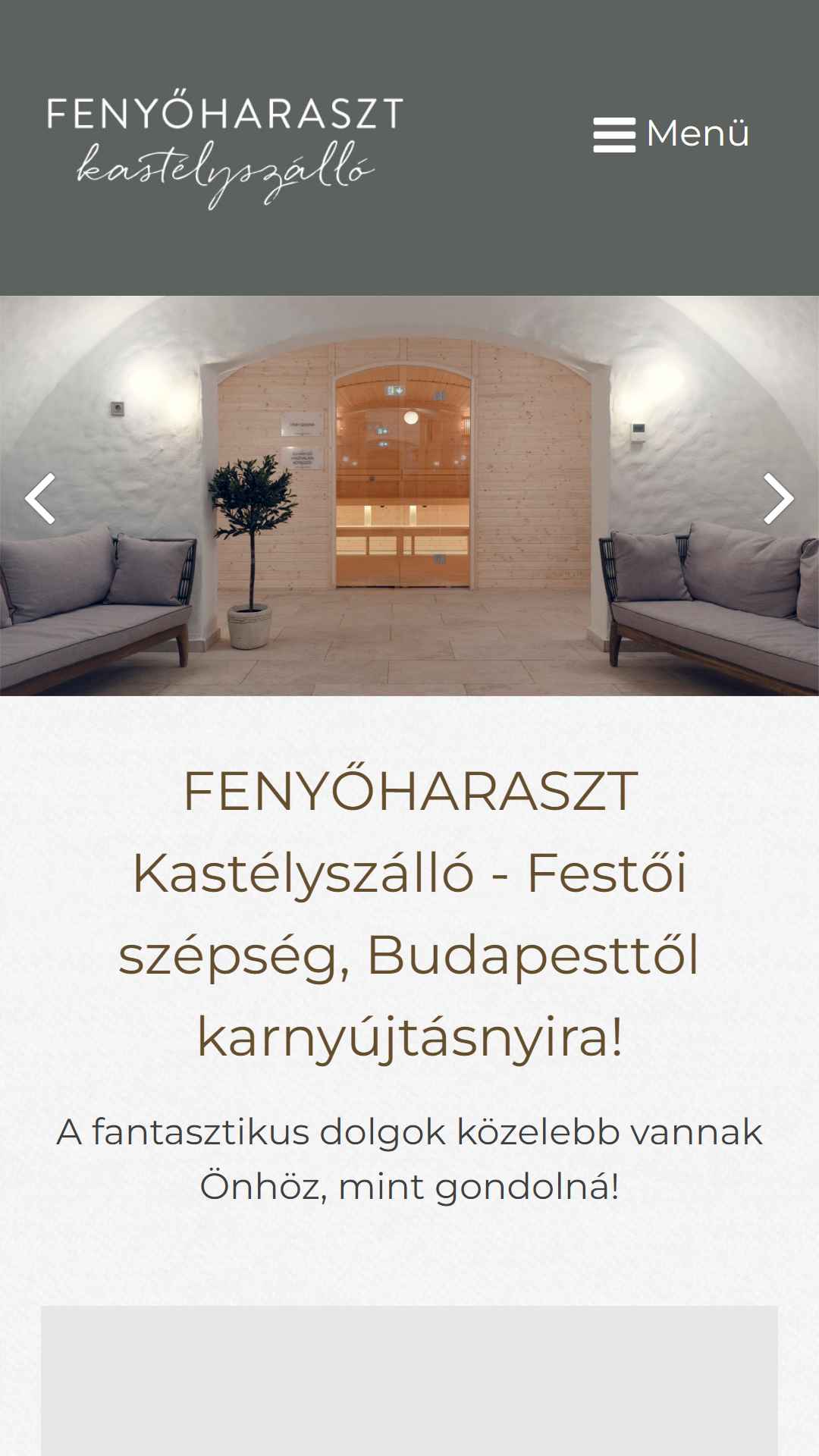Advance to the next slideshow image
The width and height of the screenshot is (819, 1456).
[778, 498]
